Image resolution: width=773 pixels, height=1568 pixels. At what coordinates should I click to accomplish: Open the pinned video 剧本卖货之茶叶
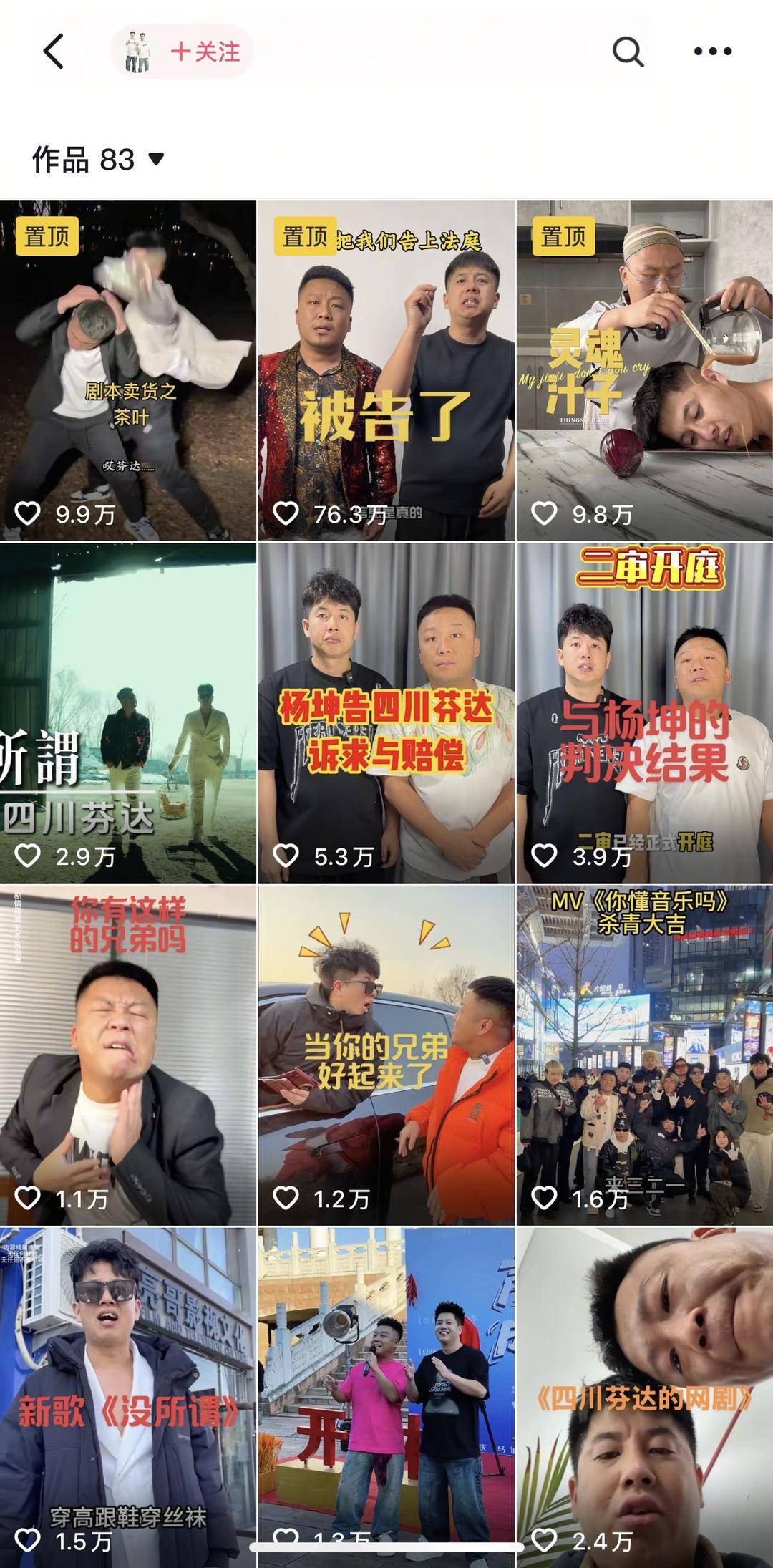(128, 370)
